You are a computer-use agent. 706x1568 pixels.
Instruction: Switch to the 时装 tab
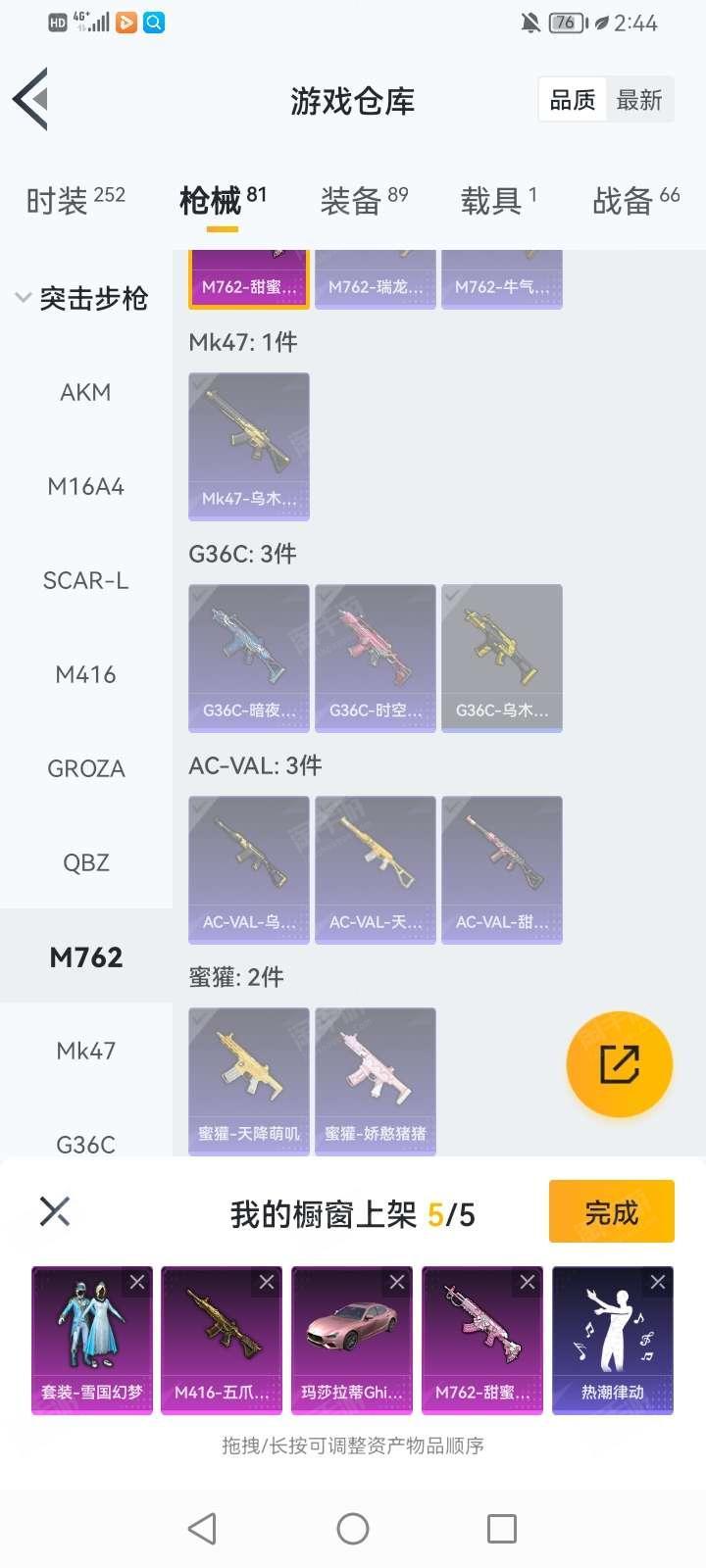[x=76, y=200]
